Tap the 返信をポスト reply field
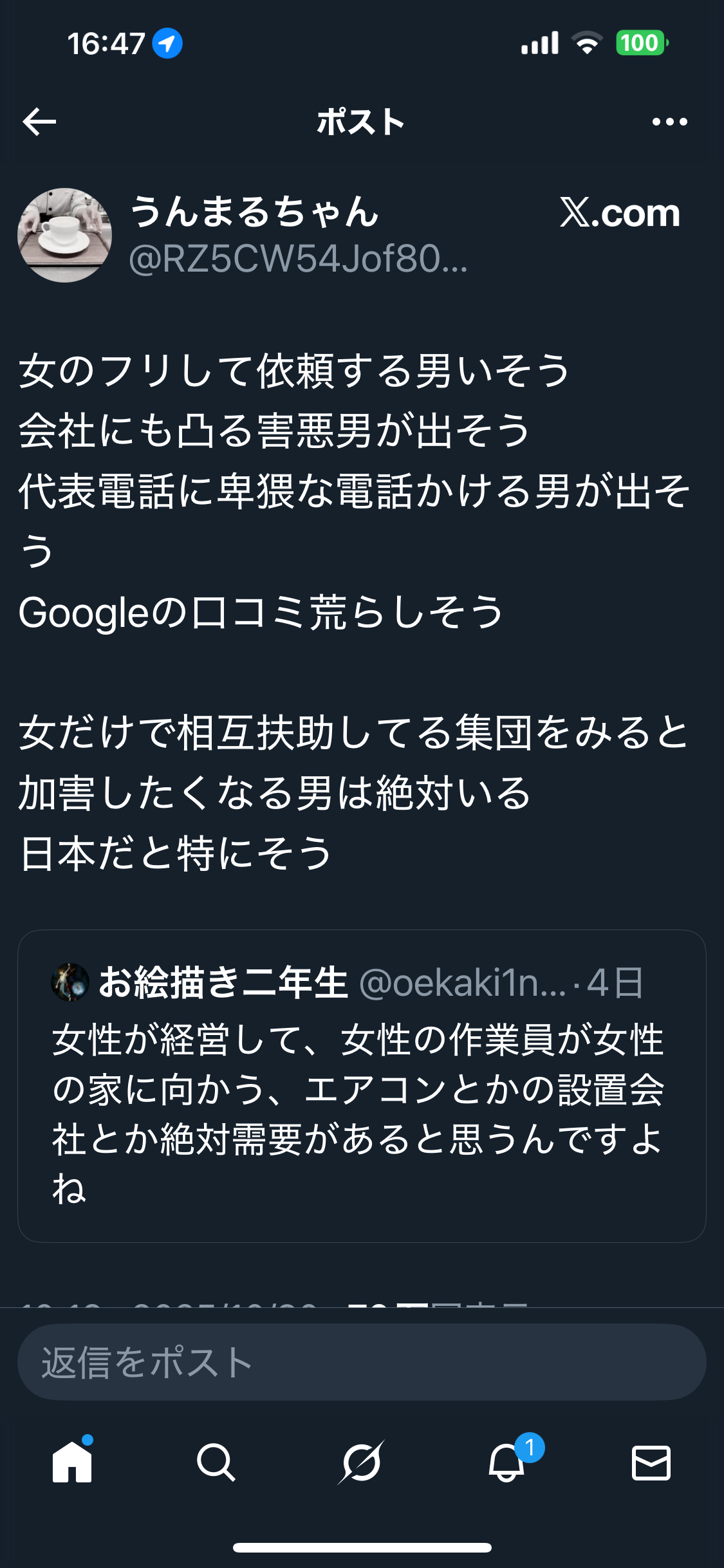The width and height of the screenshot is (724, 1568). (x=361, y=1362)
